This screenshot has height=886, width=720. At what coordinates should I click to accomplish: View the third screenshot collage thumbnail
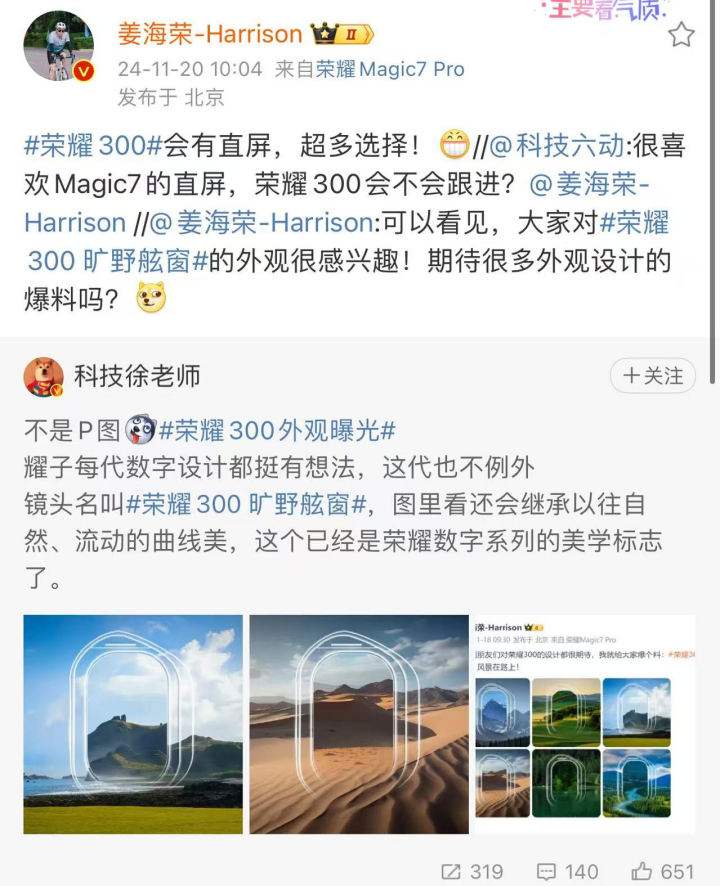click(586, 724)
